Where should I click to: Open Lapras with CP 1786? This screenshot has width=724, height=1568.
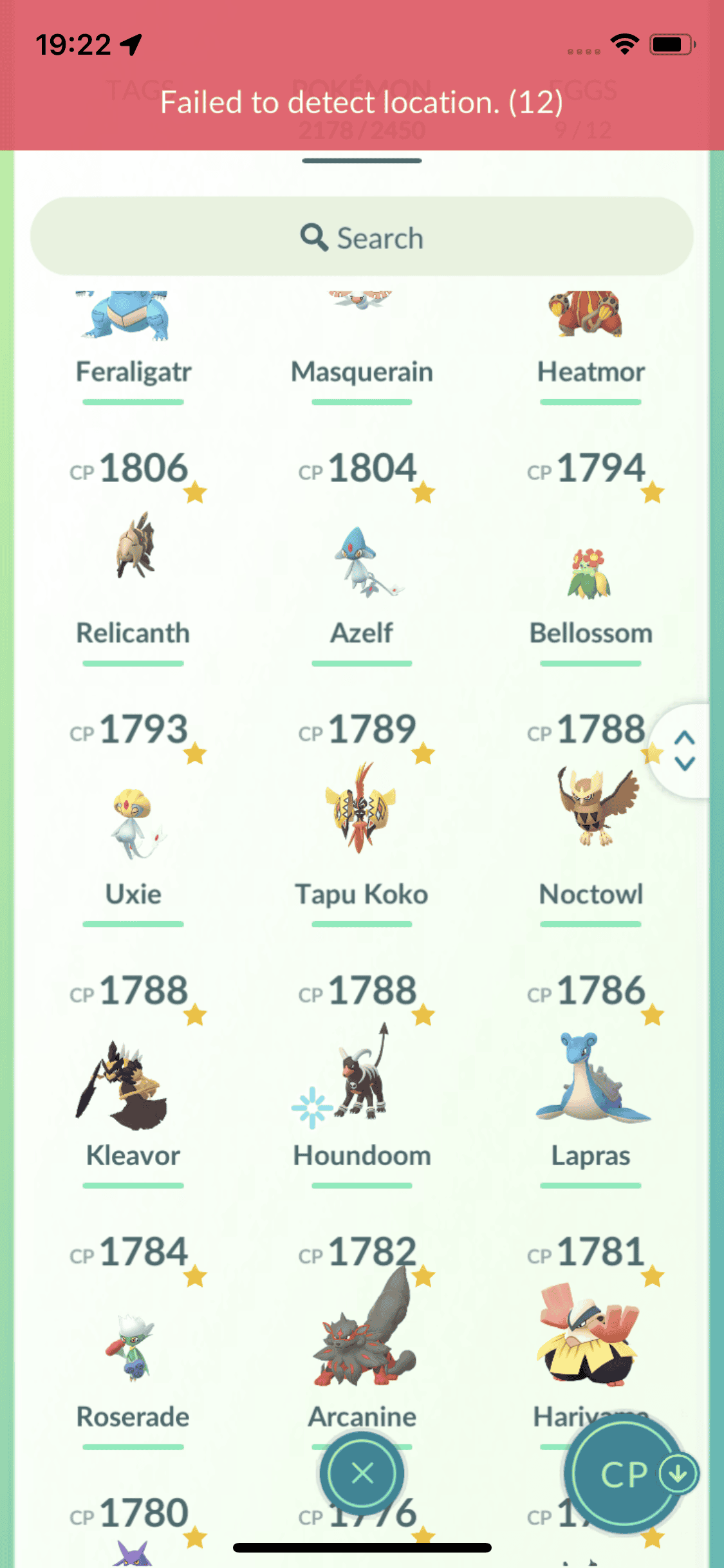(x=591, y=1081)
